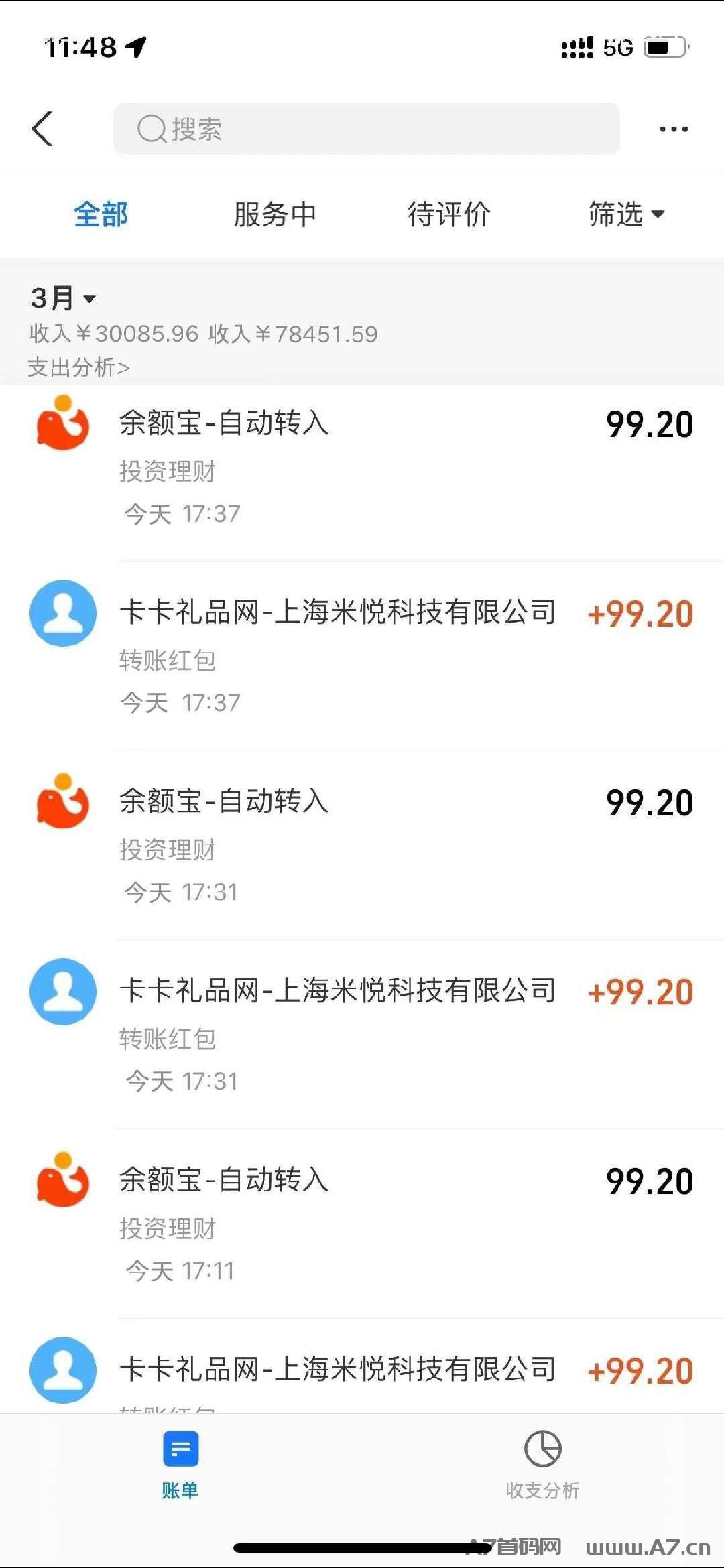Open 余额宝-自动转入 entry from 今天 17:11
Screen dimensions: 724x1568
tap(362, 1223)
